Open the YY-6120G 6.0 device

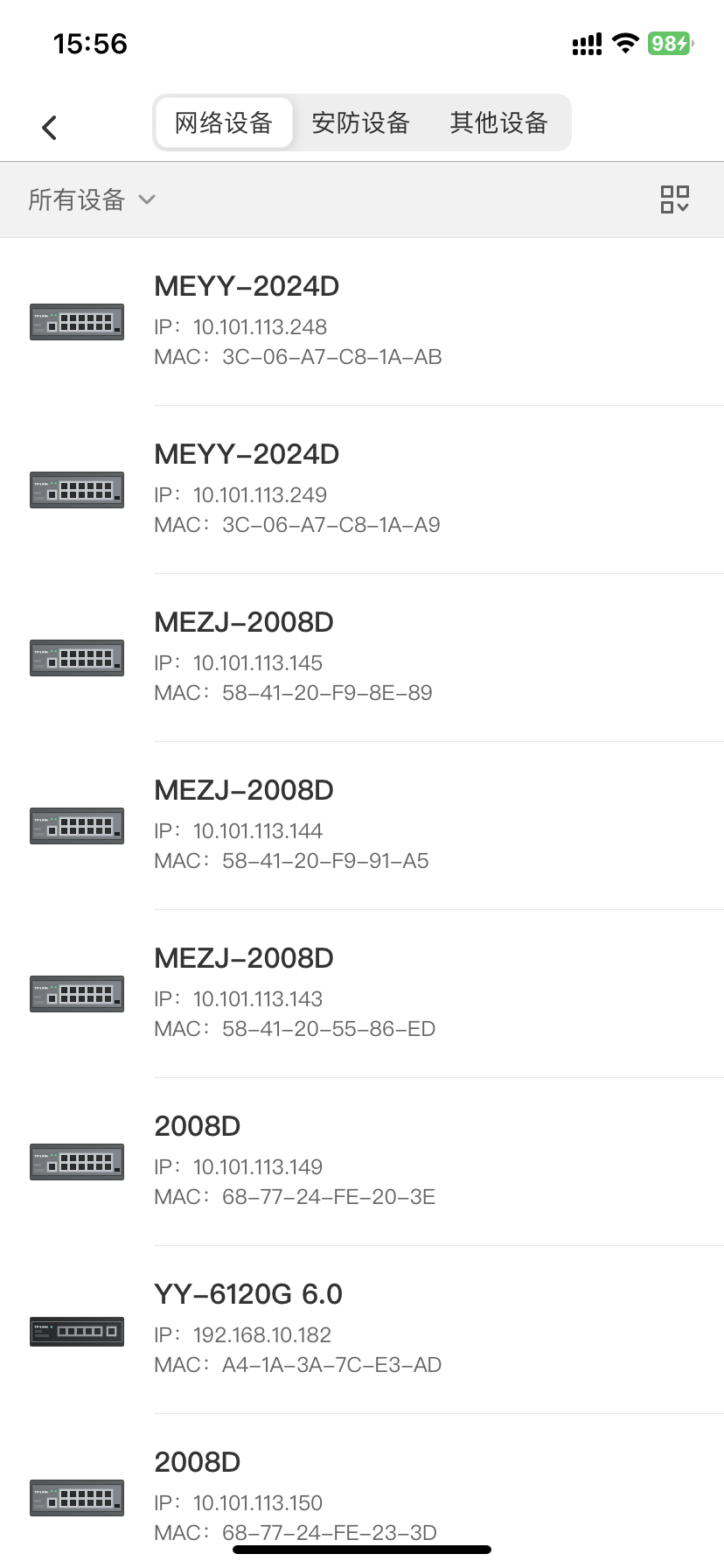362,1330
